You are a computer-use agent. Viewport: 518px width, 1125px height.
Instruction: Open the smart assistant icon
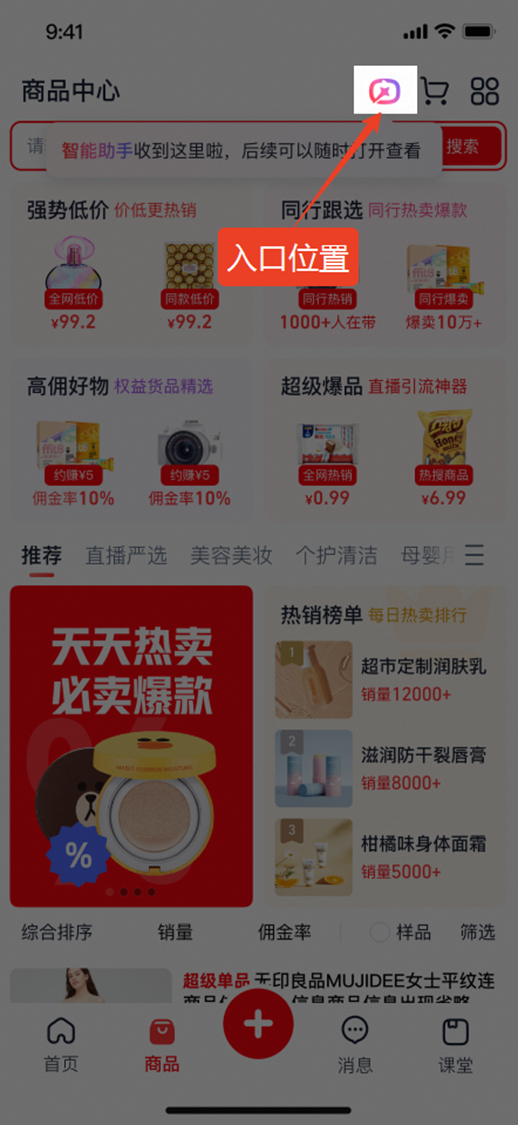click(x=386, y=91)
